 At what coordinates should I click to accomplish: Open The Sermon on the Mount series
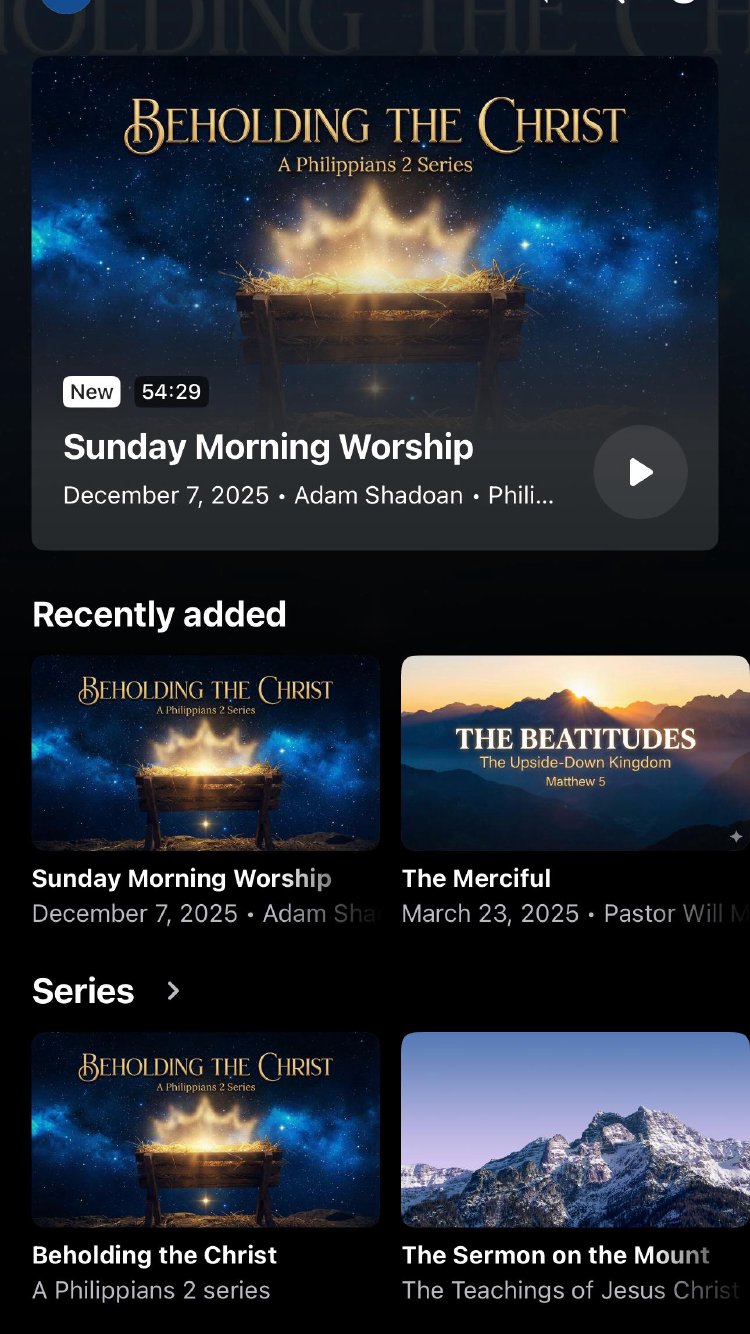click(575, 1130)
